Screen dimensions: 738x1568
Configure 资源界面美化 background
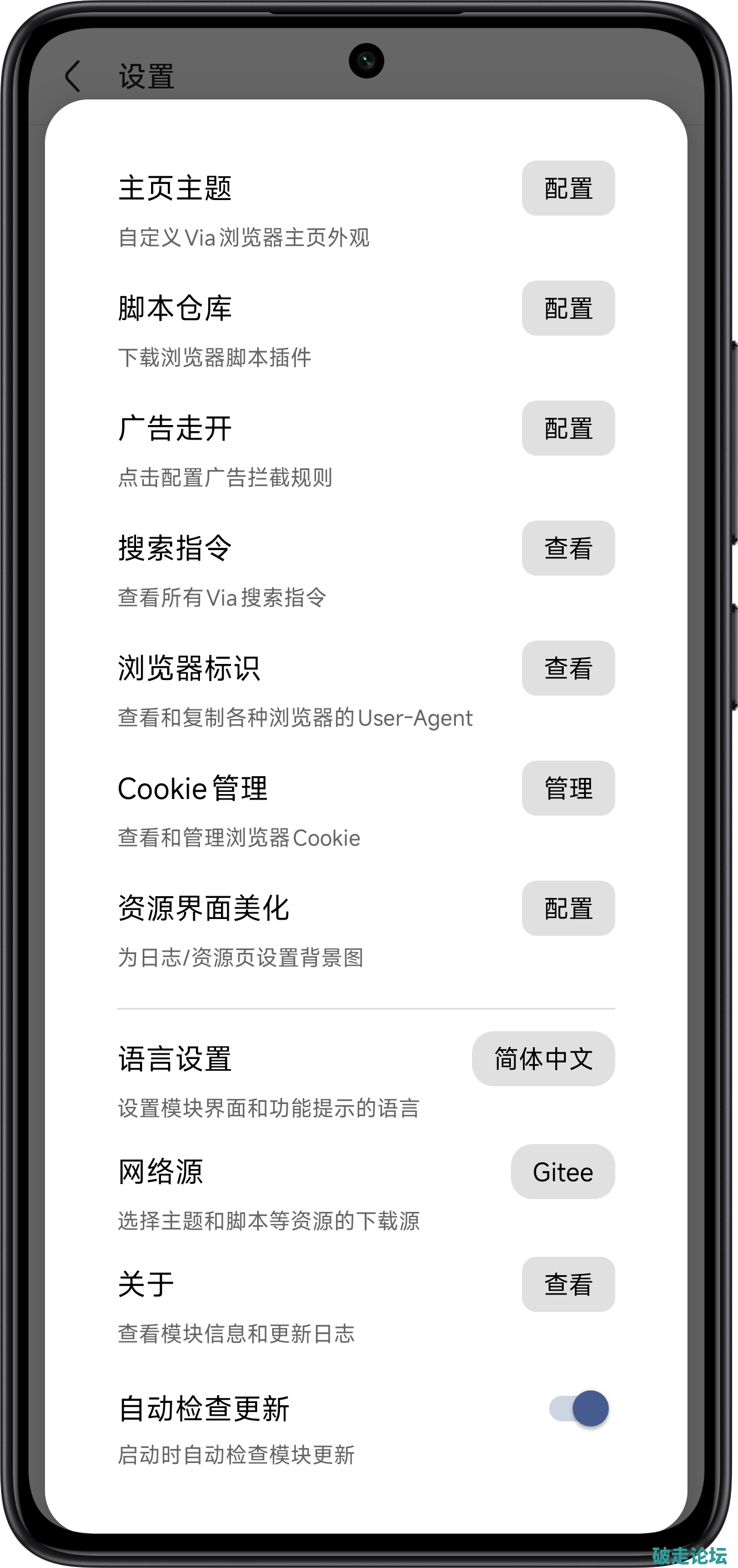(568, 908)
